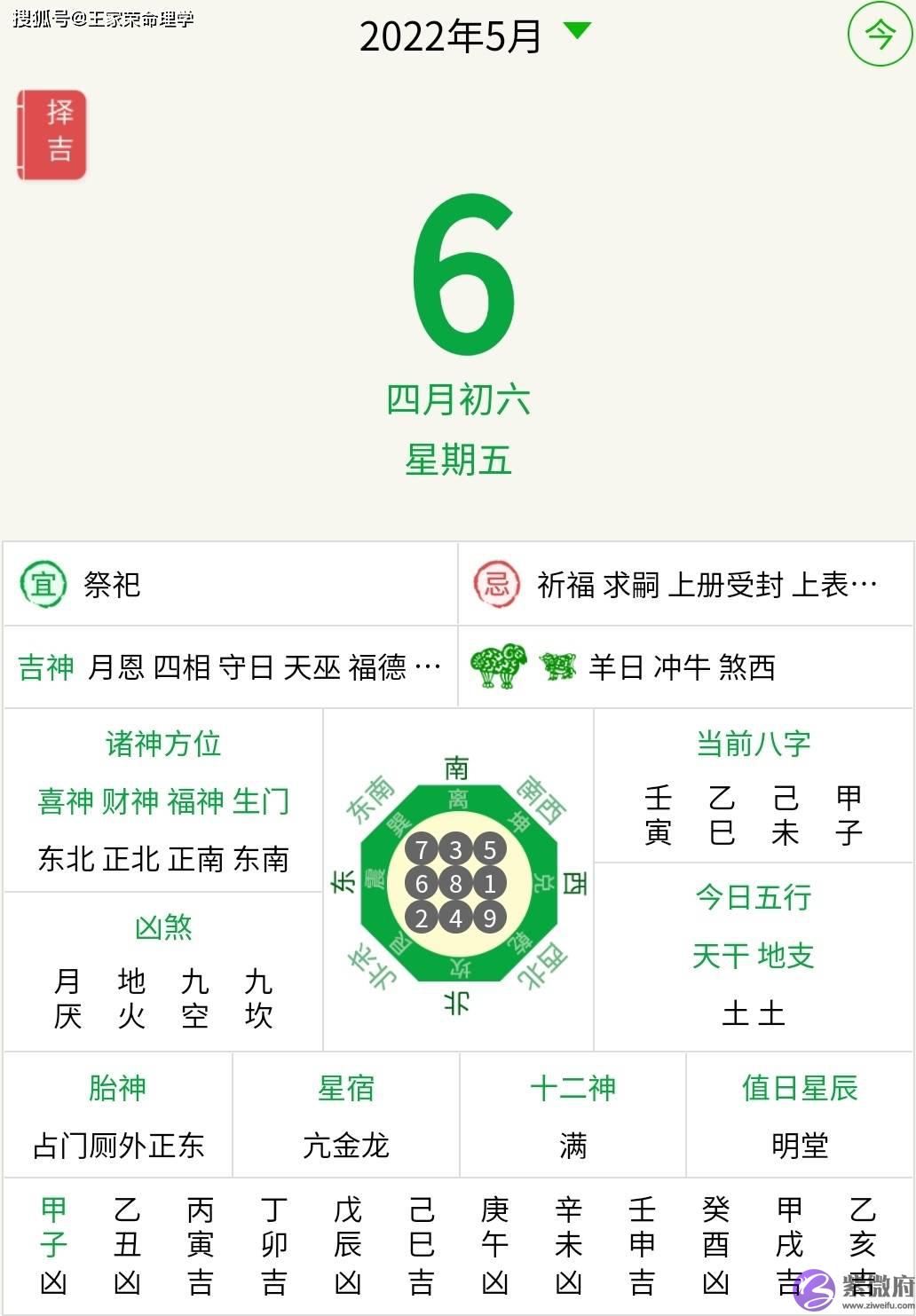Open the 今日五行 section
Viewport: 916px width, 1316px height.
coord(753,957)
